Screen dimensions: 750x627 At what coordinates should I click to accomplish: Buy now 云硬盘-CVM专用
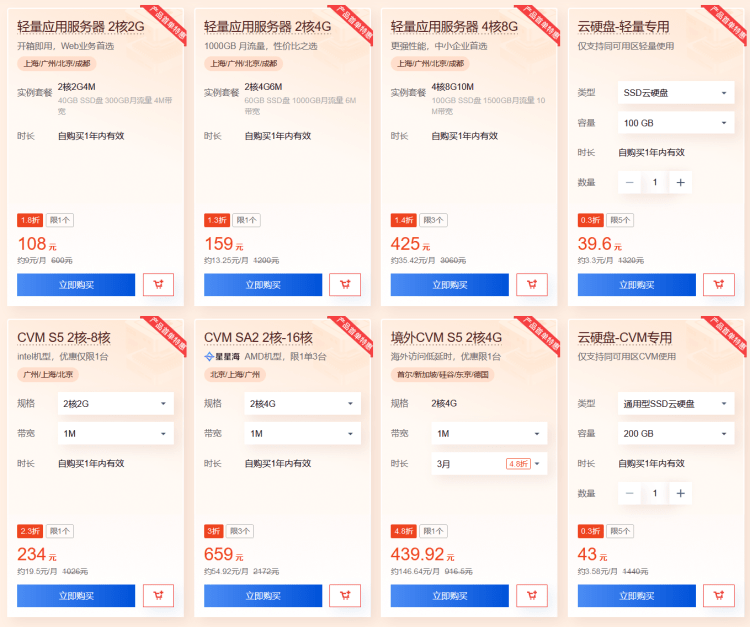coord(637,596)
